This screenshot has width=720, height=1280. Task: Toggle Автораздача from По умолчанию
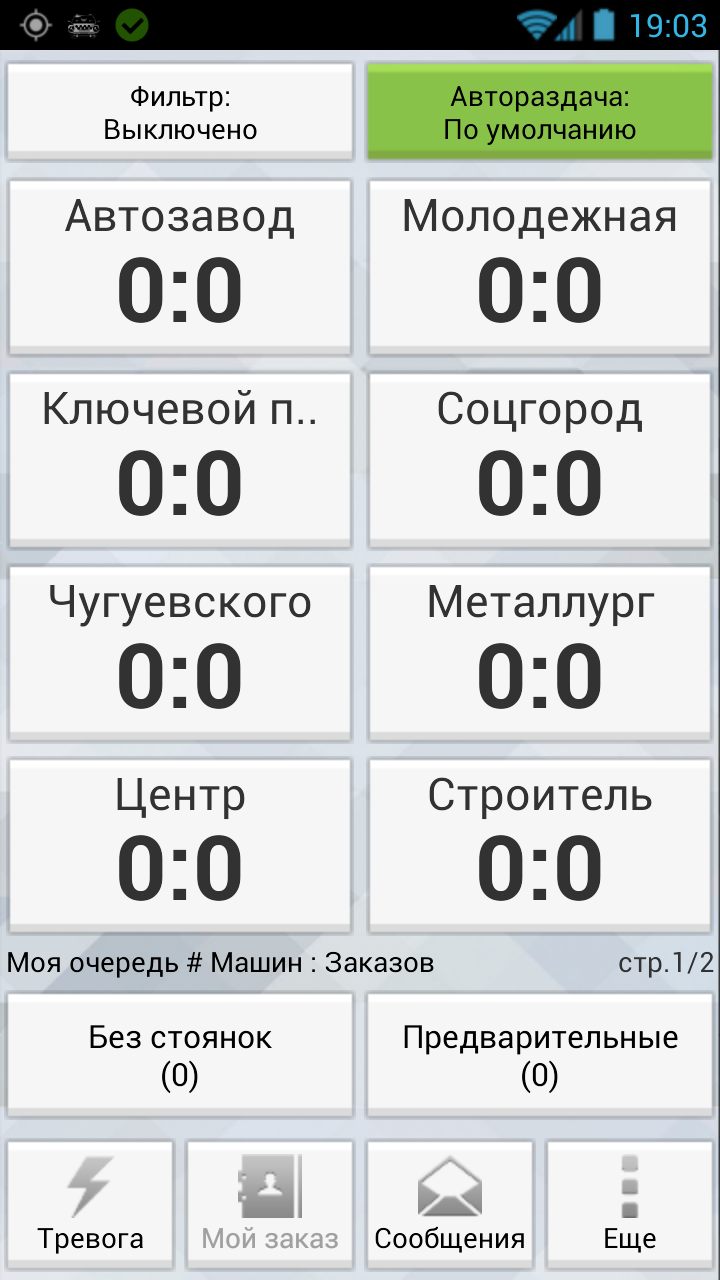tap(540, 110)
